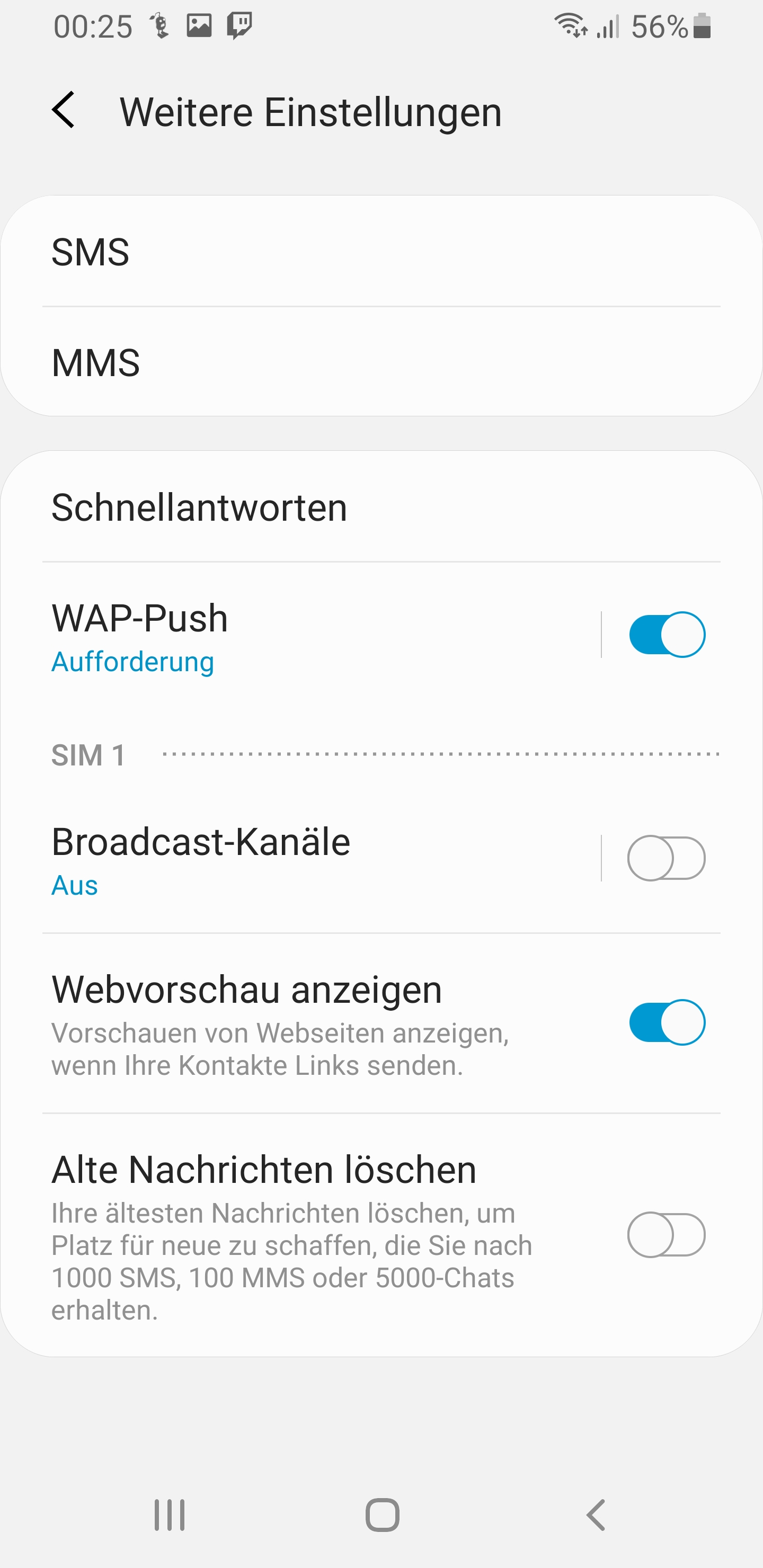Screen dimensions: 763x1568
Task: Enable the Broadcast-Kanäle toggle
Action: pyautogui.click(x=666, y=858)
